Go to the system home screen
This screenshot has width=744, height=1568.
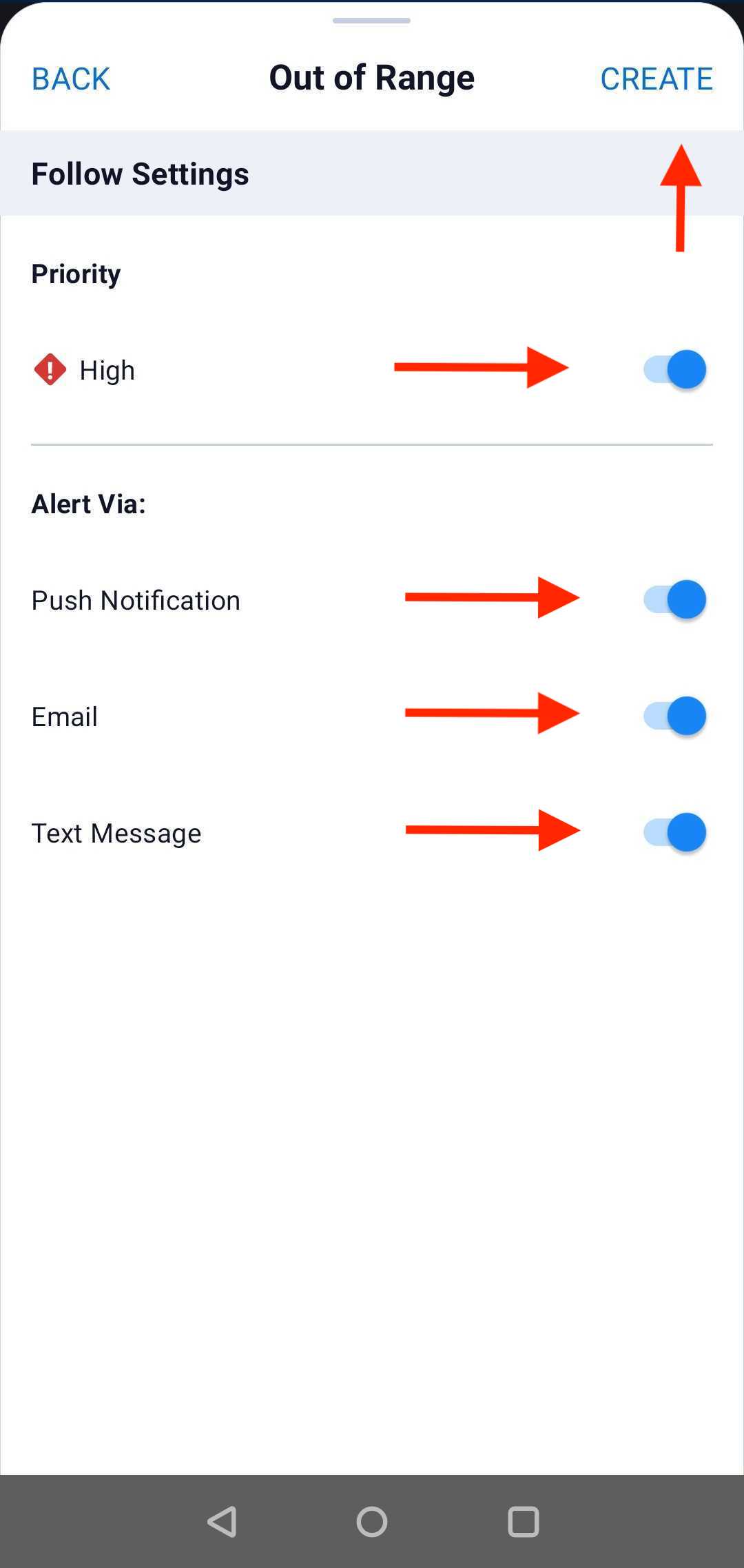[x=372, y=1521]
